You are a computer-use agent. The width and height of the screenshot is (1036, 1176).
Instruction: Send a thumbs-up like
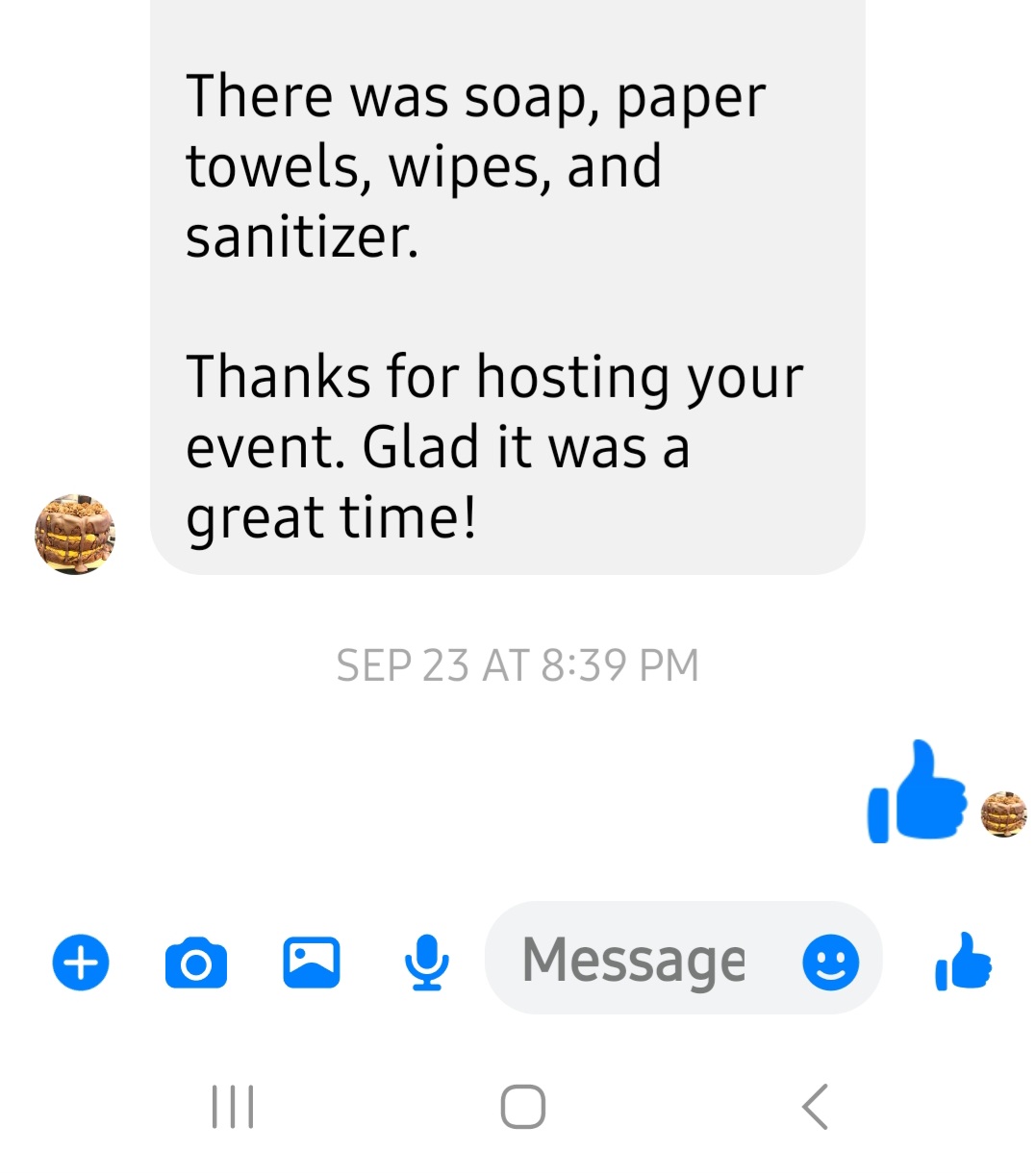pos(963,963)
